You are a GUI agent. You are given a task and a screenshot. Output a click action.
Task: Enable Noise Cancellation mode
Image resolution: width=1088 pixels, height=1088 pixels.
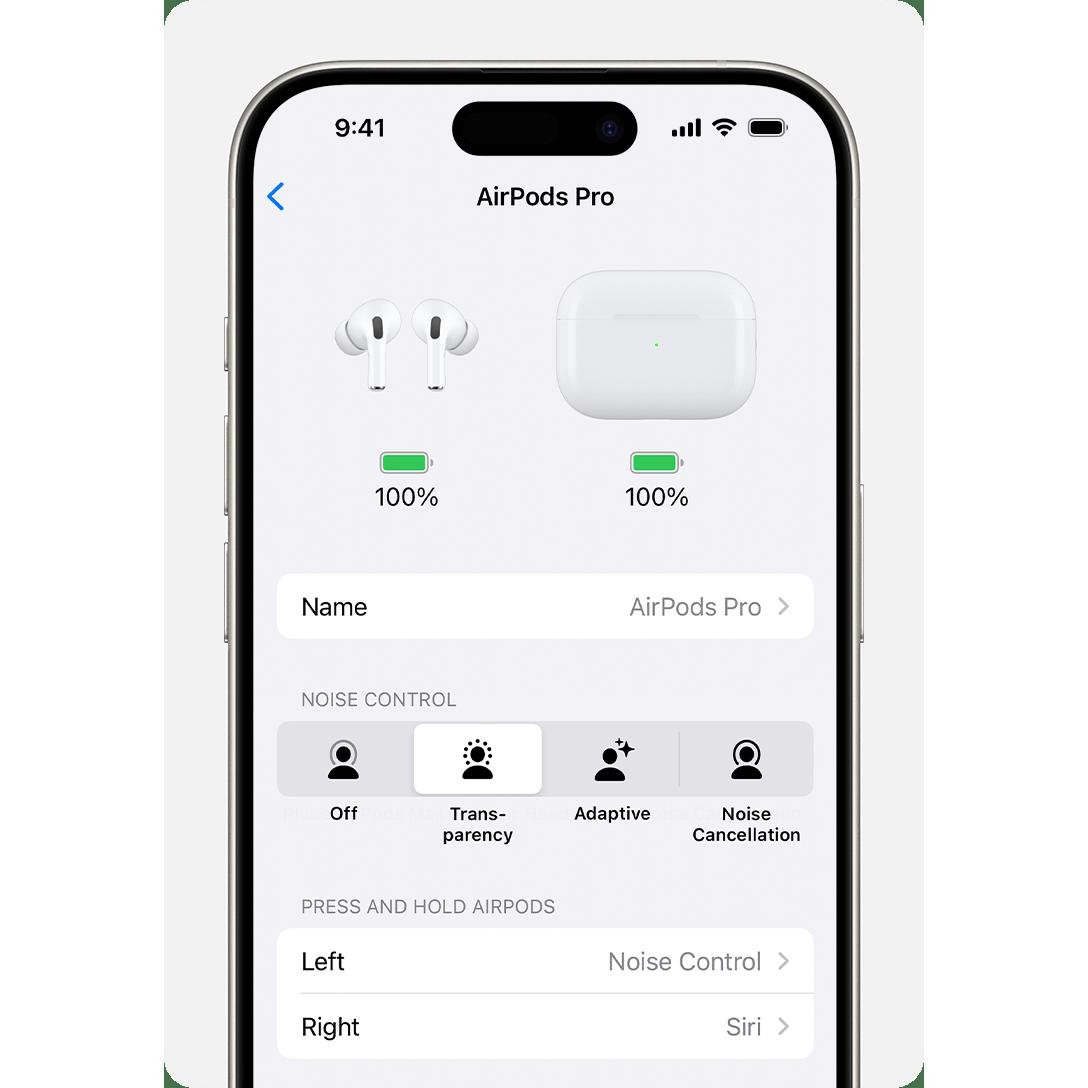click(x=746, y=760)
